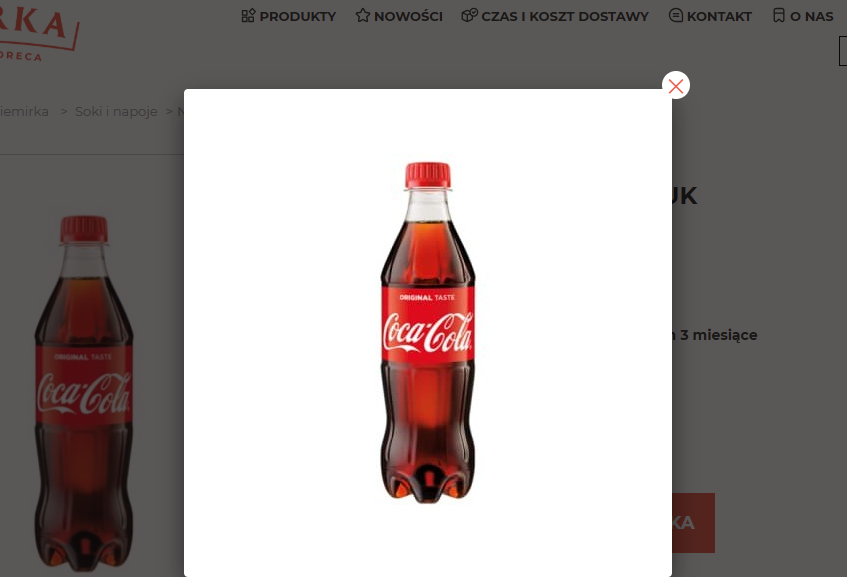Open Czas i koszt dostawy page
Screen dimensions: 847x577
[555, 16]
